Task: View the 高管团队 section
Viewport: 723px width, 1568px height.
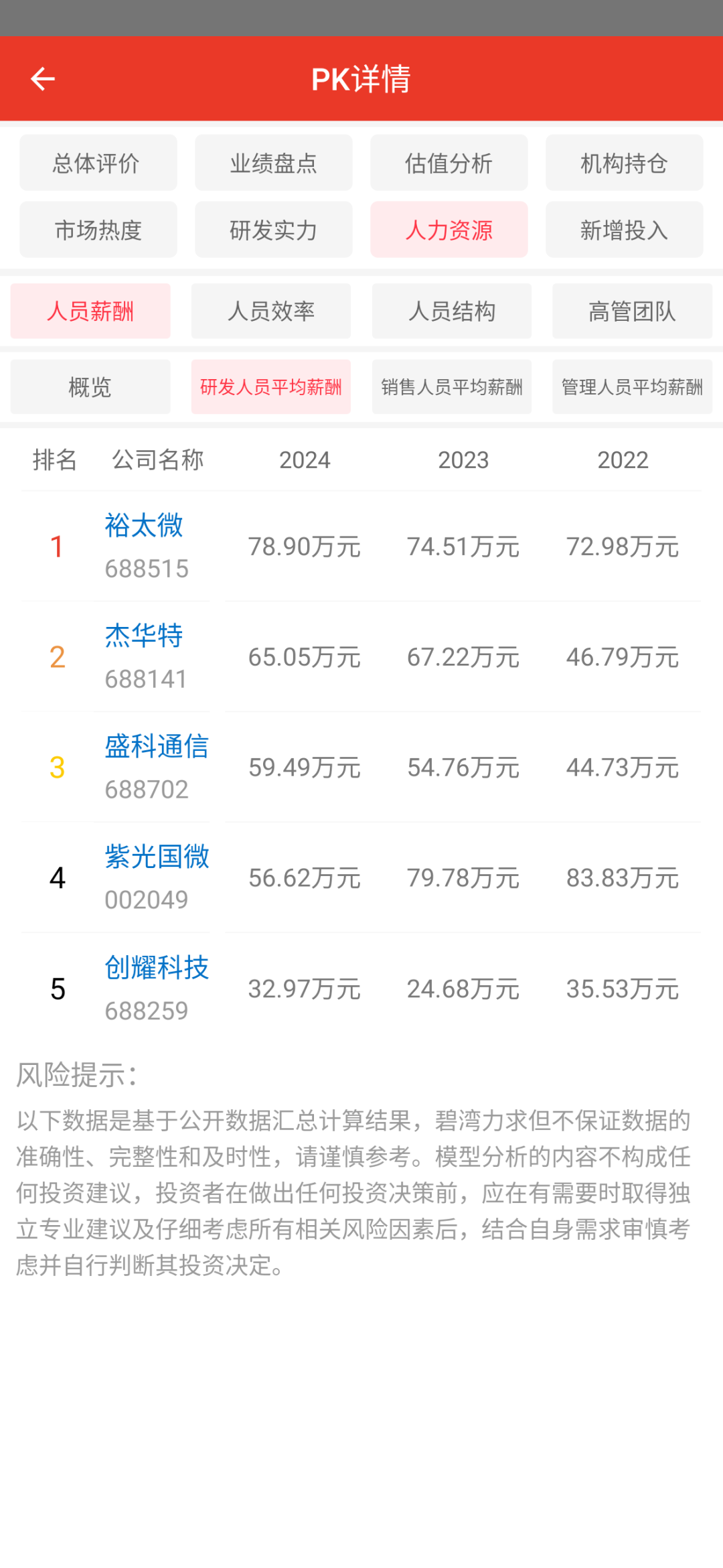Action: click(x=633, y=311)
